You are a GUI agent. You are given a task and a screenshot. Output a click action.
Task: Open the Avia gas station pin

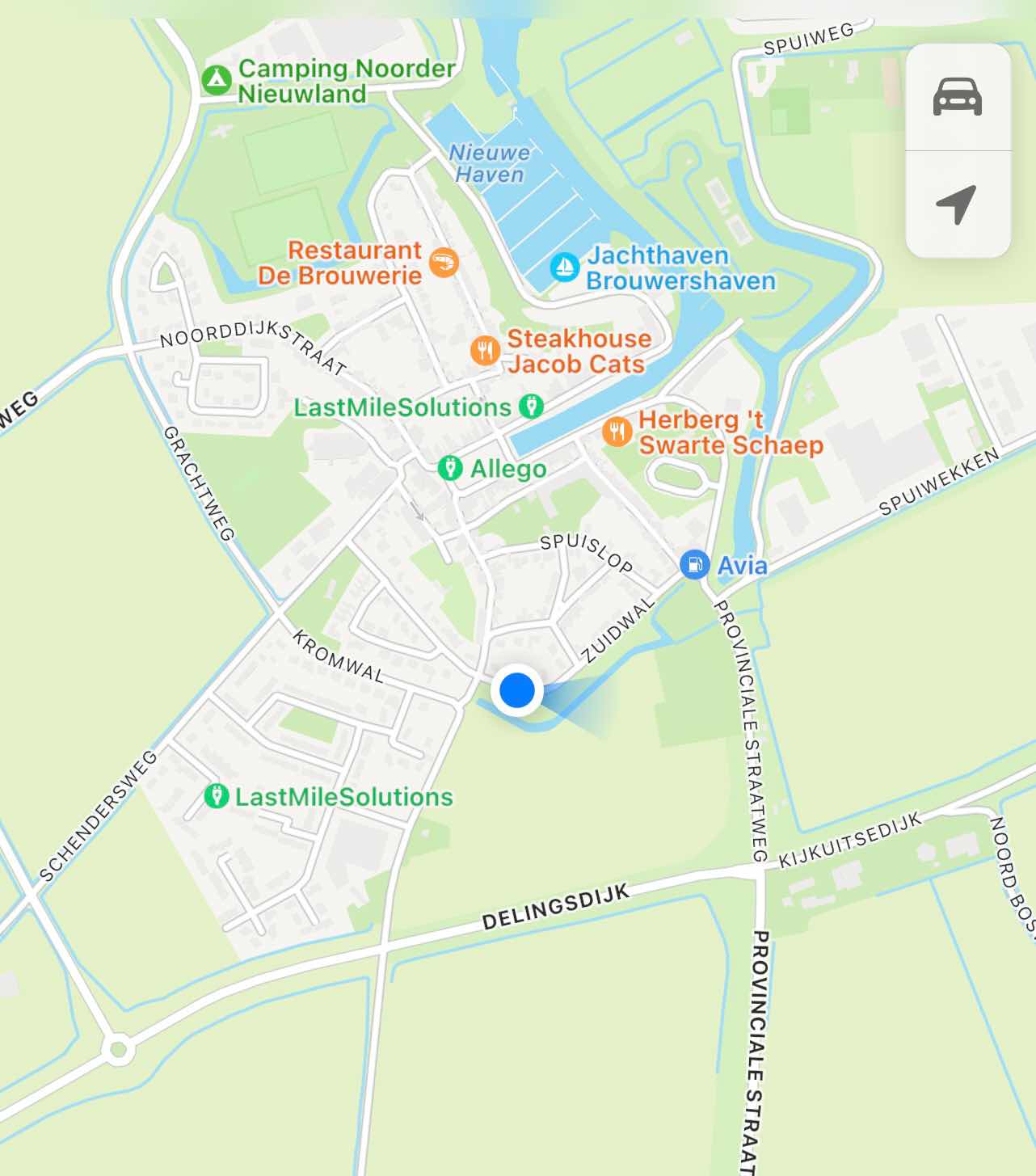pyautogui.click(x=694, y=564)
